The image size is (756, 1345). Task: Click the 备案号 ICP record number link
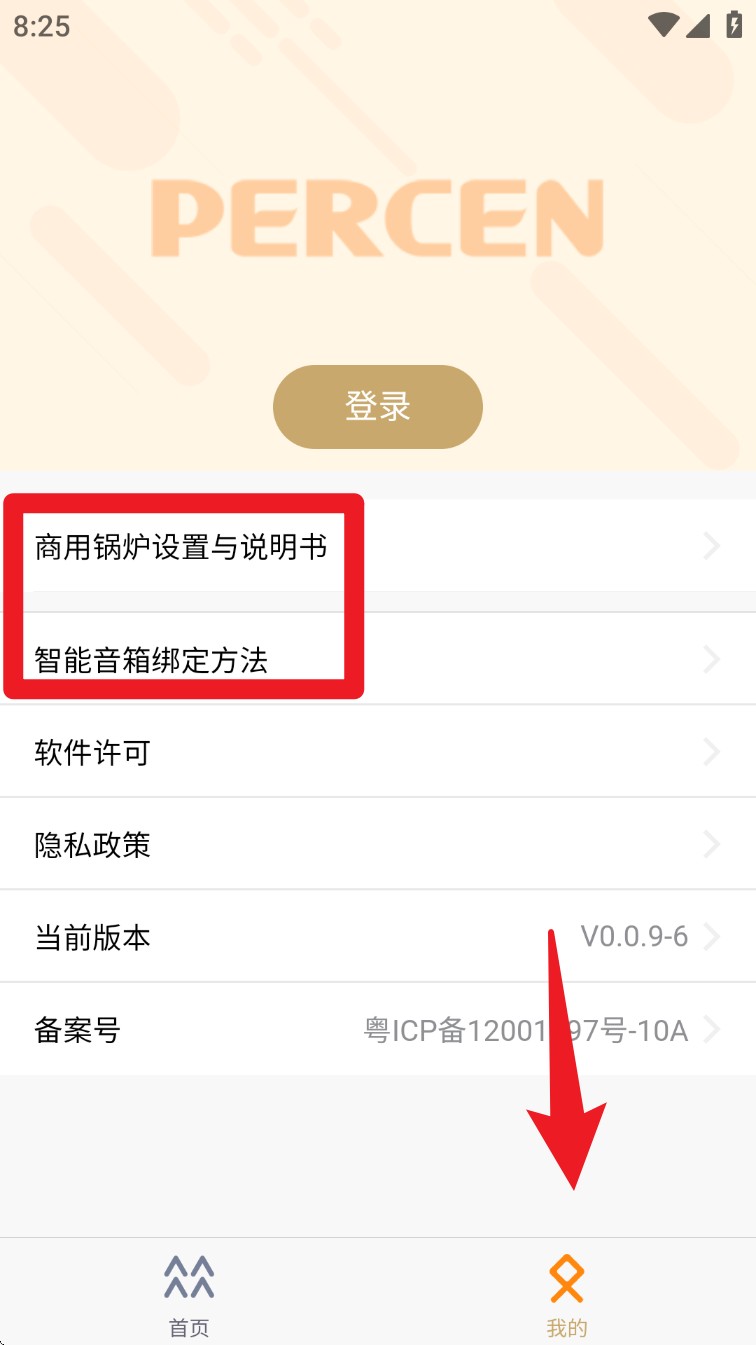[x=378, y=1029]
